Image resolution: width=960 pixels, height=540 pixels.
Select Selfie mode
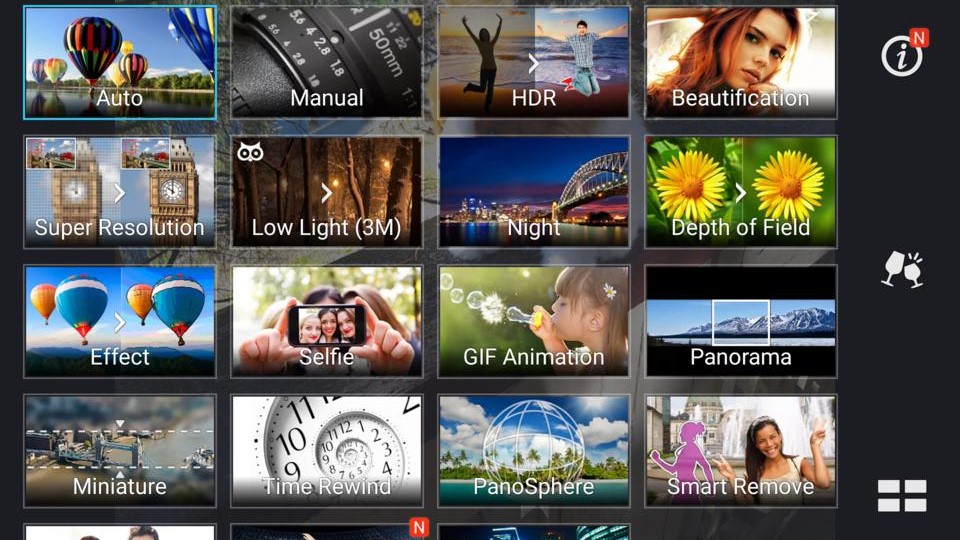click(x=327, y=321)
